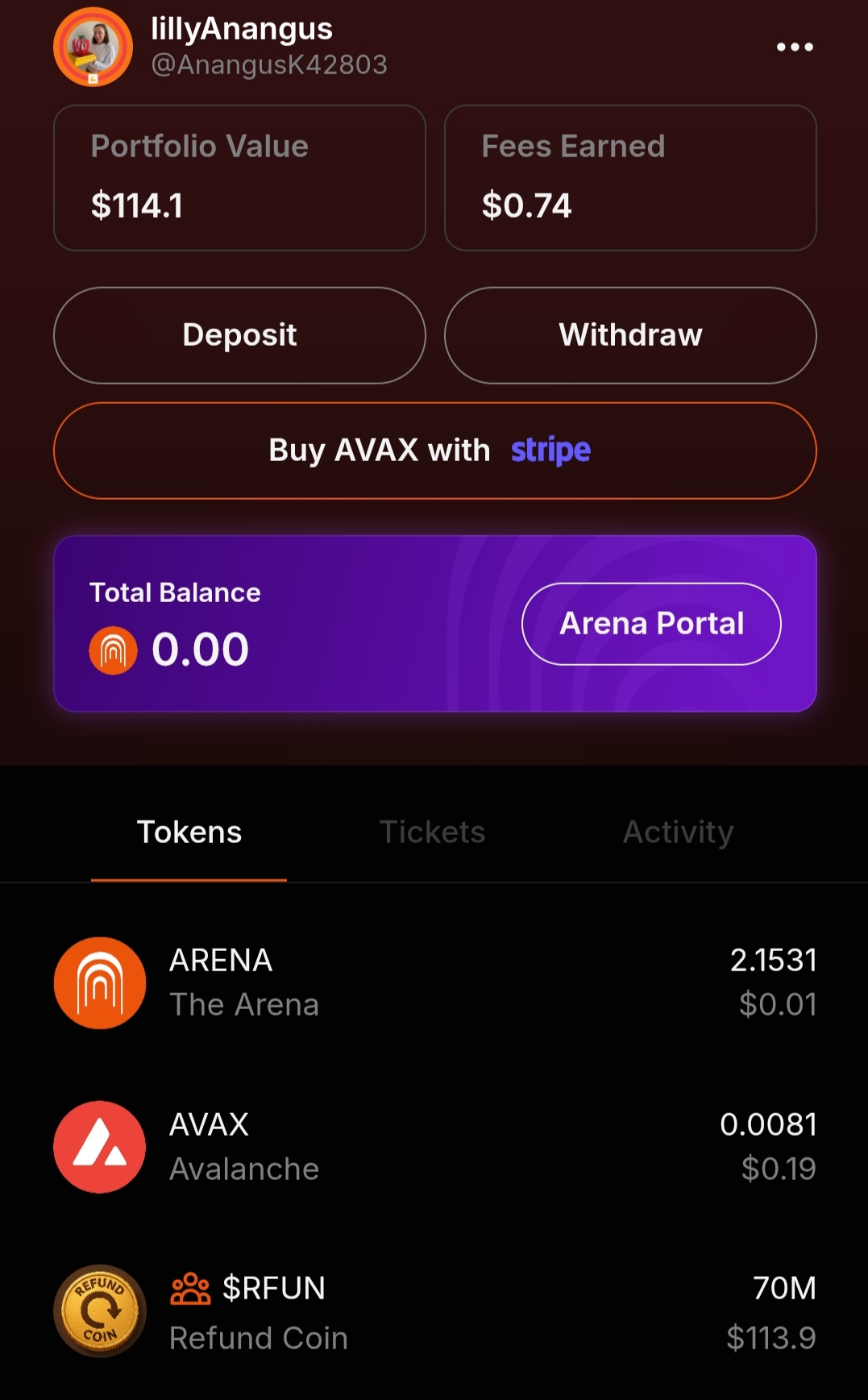Open the AVAX Avalanche token row
The height and width of the screenshot is (1400, 868).
click(x=434, y=1146)
